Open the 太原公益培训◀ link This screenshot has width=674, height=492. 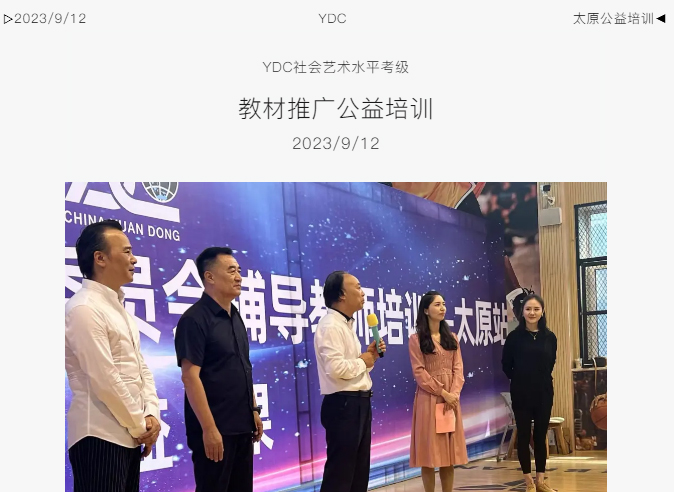pos(618,19)
